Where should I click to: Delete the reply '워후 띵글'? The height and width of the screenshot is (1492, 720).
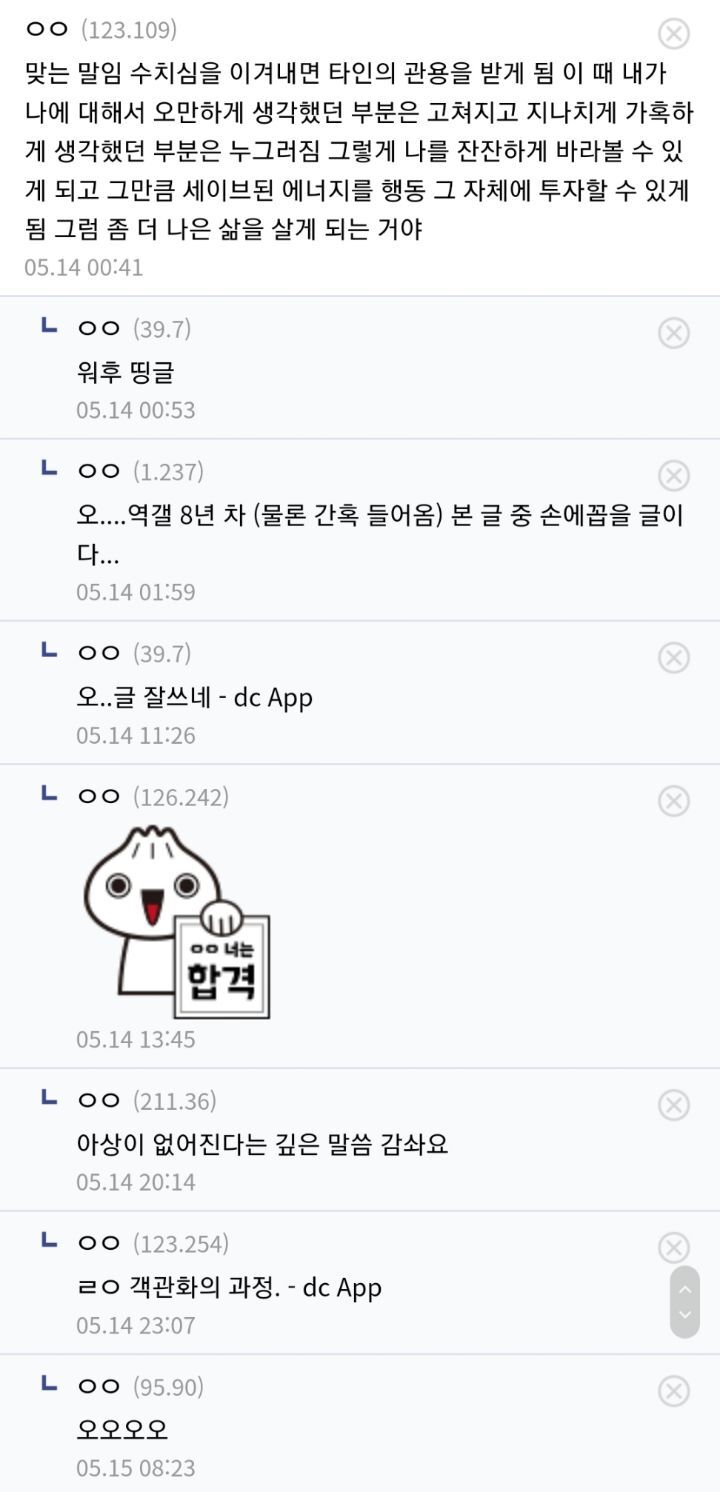[x=674, y=332]
